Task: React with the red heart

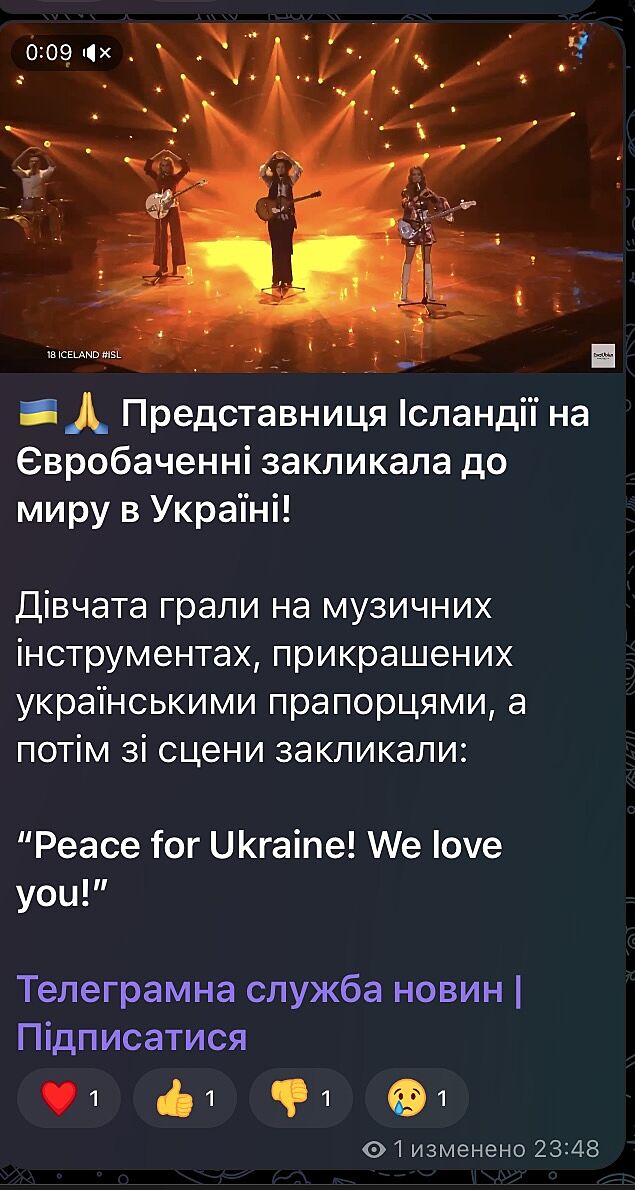Action: pos(68,1098)
